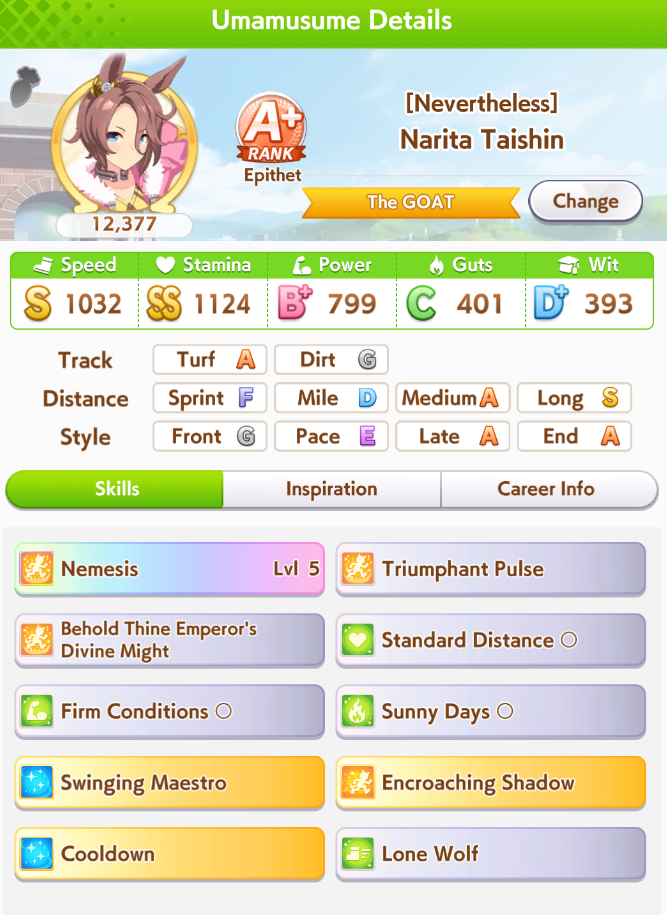Switch to the Inspiration tab
Screen dimensions: 667x915
[331, 489]
